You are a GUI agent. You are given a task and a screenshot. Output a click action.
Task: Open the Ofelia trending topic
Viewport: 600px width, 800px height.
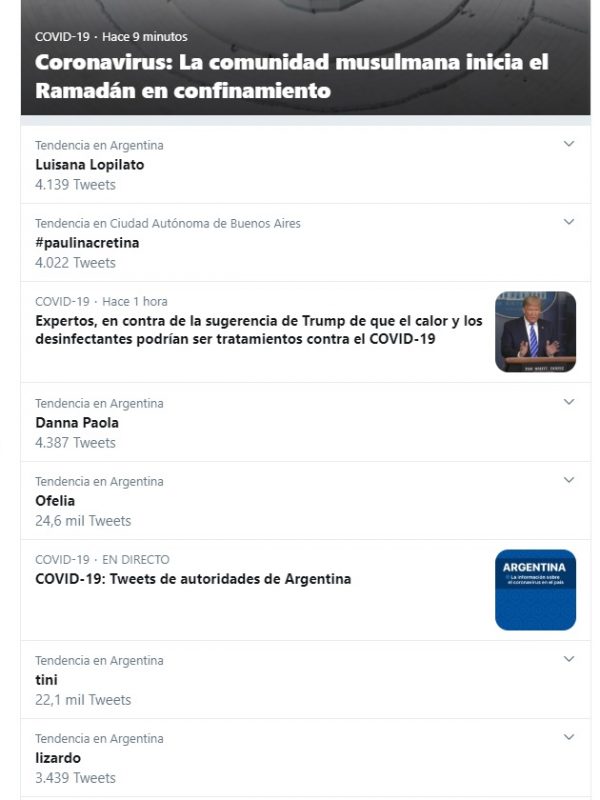[x=55, y=500]
